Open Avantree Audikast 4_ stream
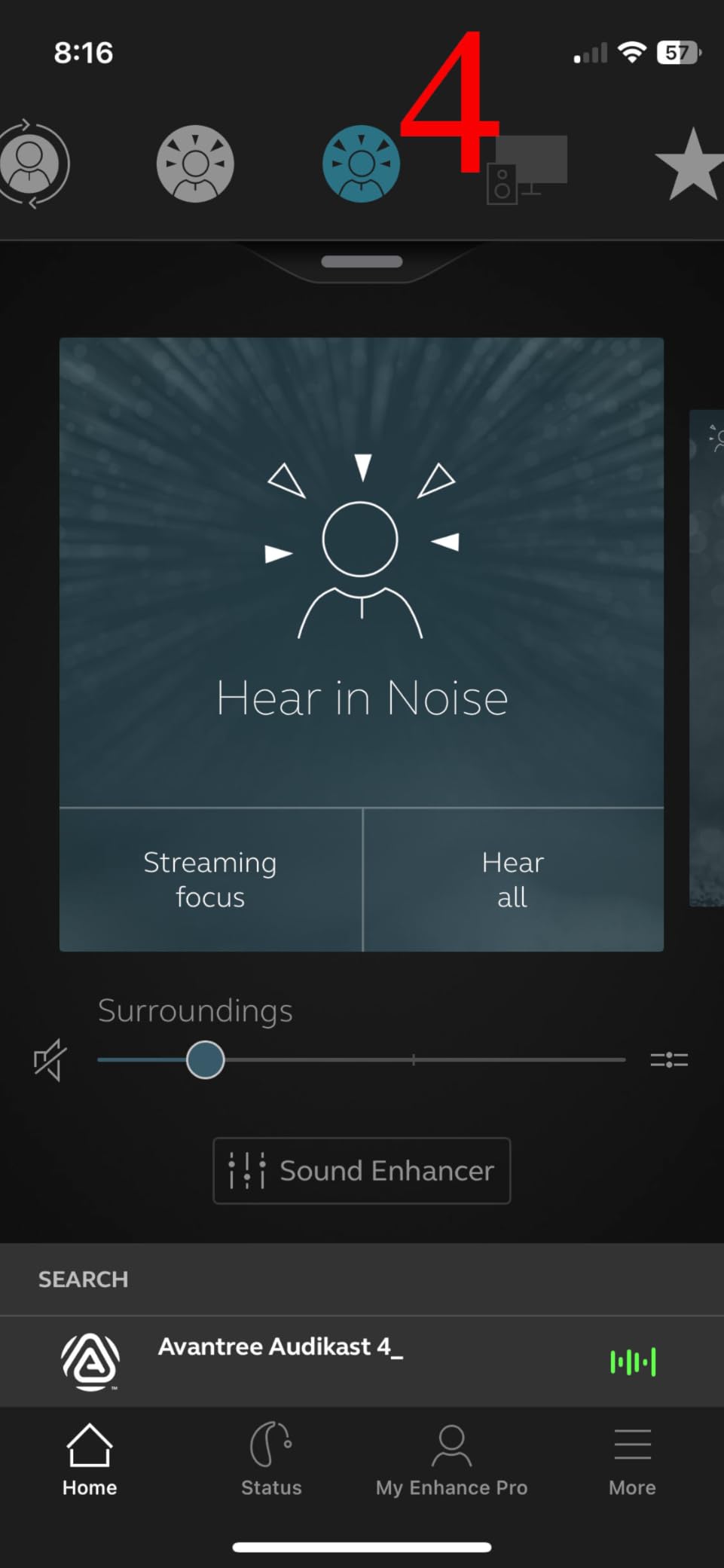Viewport: 724px width, 1568px height. [x=362, y=1362]
